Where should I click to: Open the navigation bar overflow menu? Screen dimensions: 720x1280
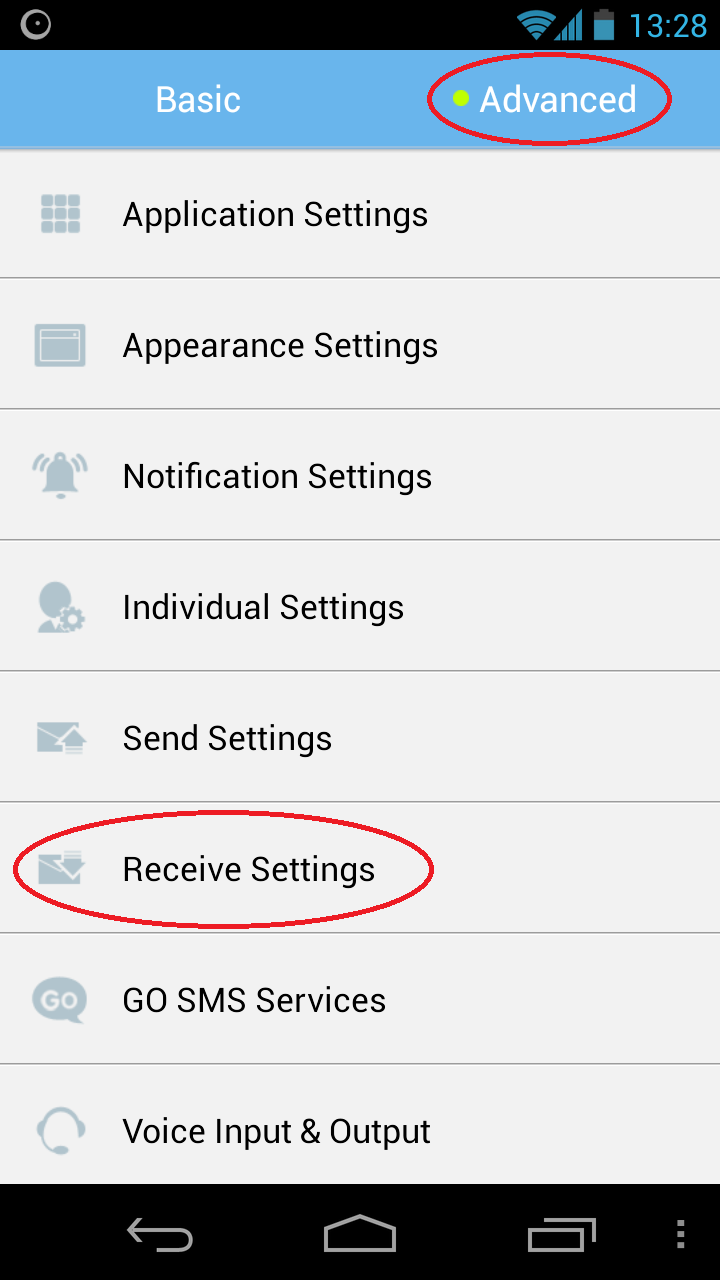tap(680, 1234)
